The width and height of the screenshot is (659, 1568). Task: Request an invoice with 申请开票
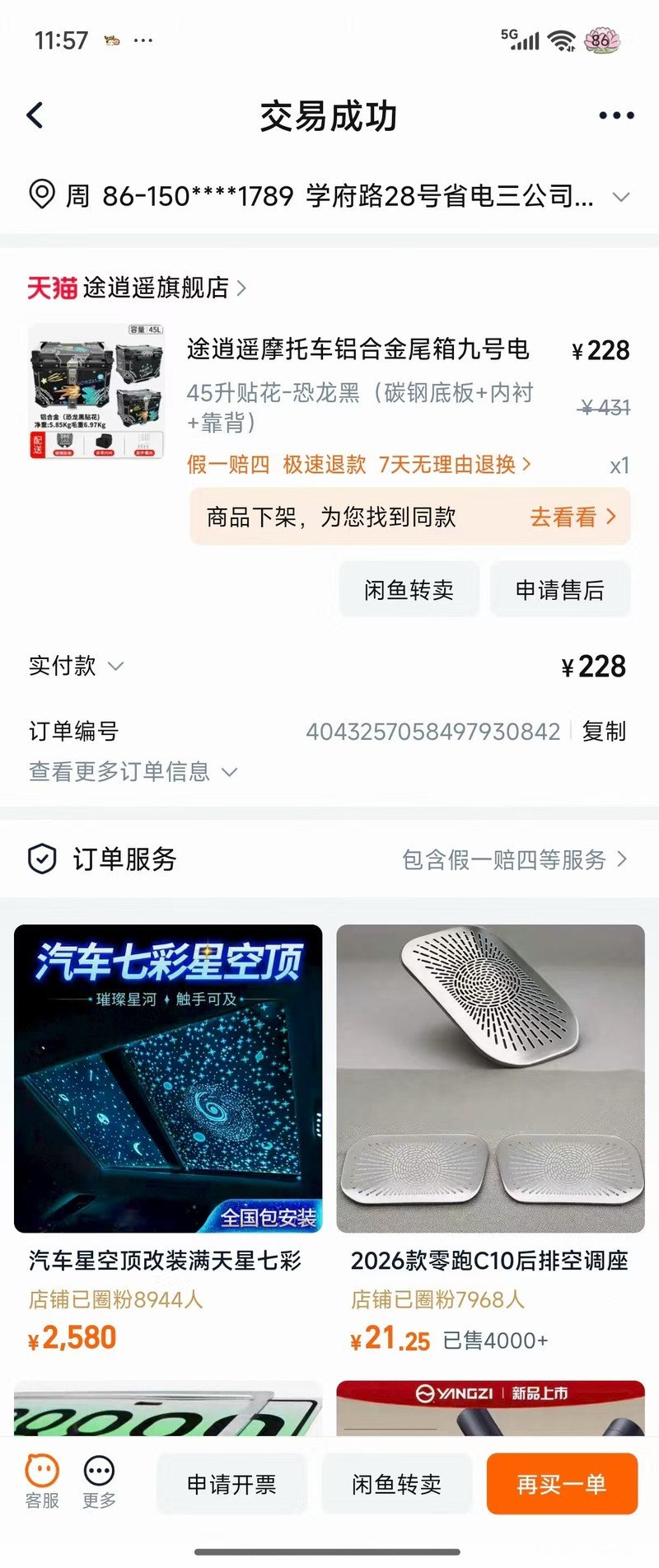231,1484
